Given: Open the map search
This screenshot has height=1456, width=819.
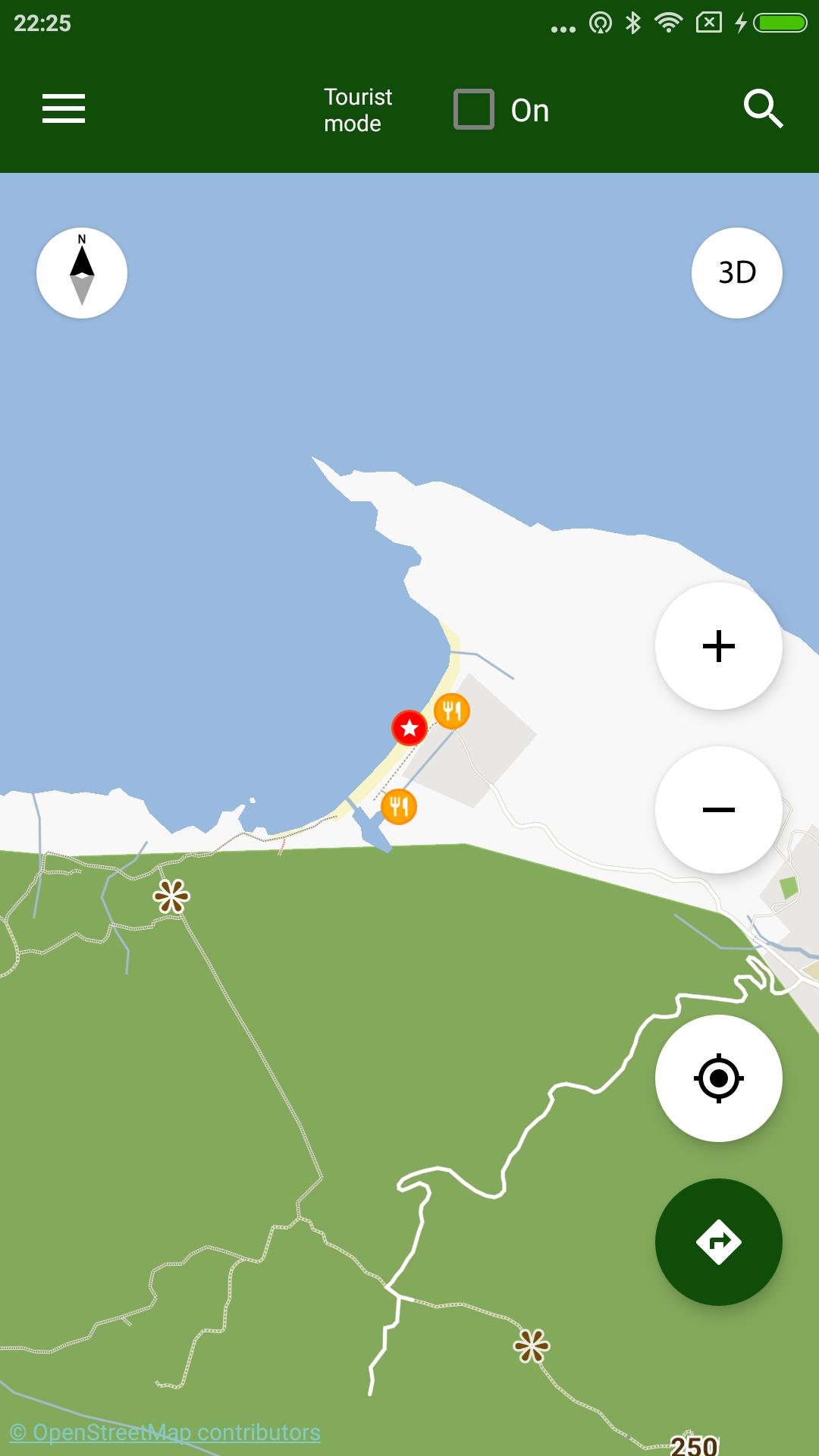Looking at the screenshot, I should coord(762,108).
